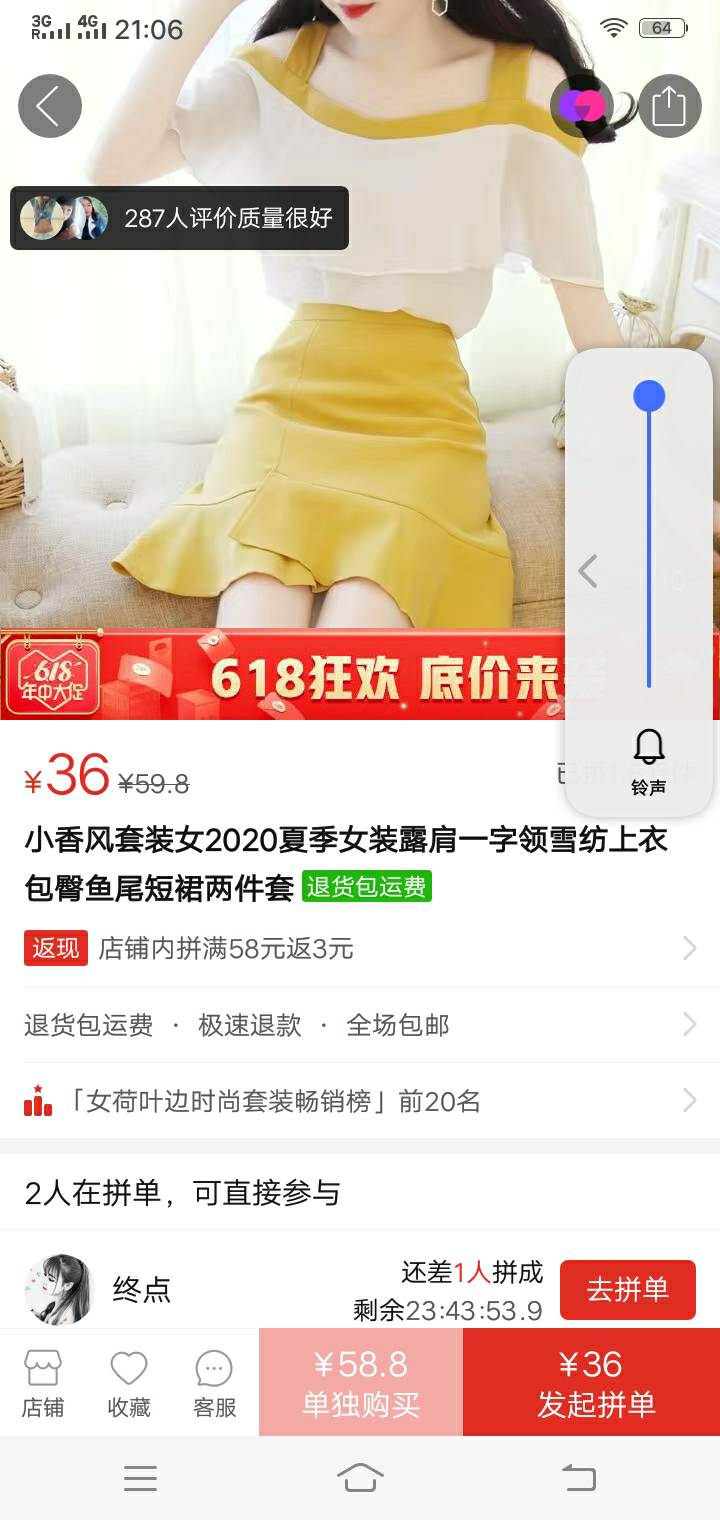720x1520 pixels.
Task: Contact 客服 customer service
Action: 214,1383
